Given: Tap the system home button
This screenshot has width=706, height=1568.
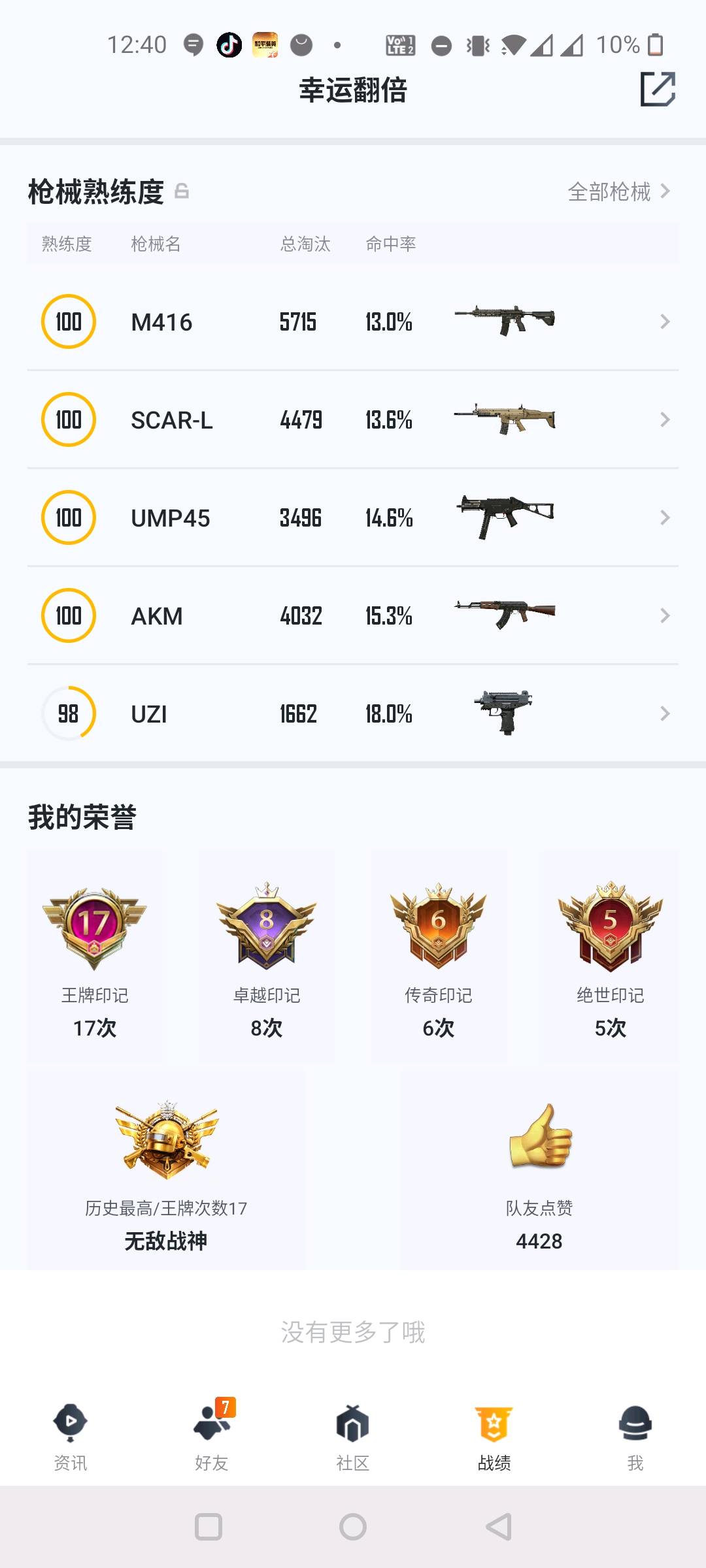Looking at the screenshot, I should coord(353,1527).
